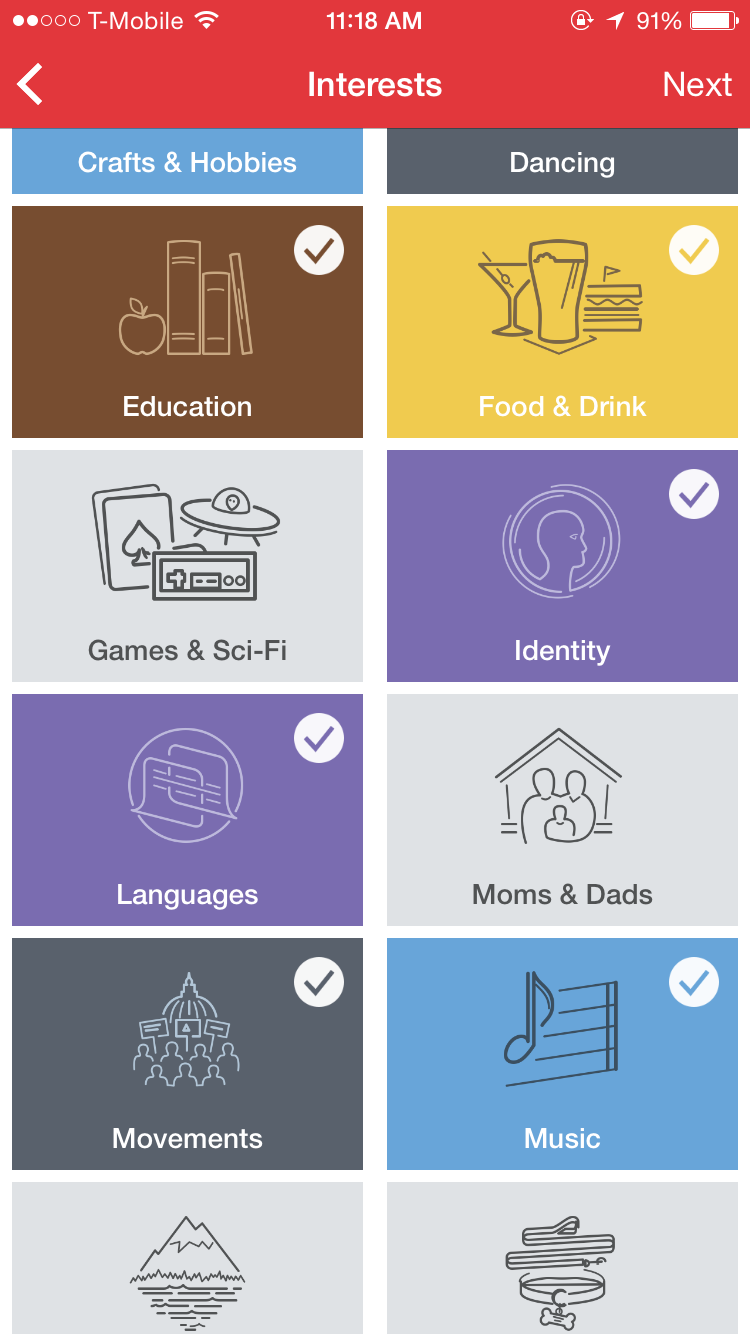Deselect the Education interest
Screen dimensions: 750x1334
[187, 322]
